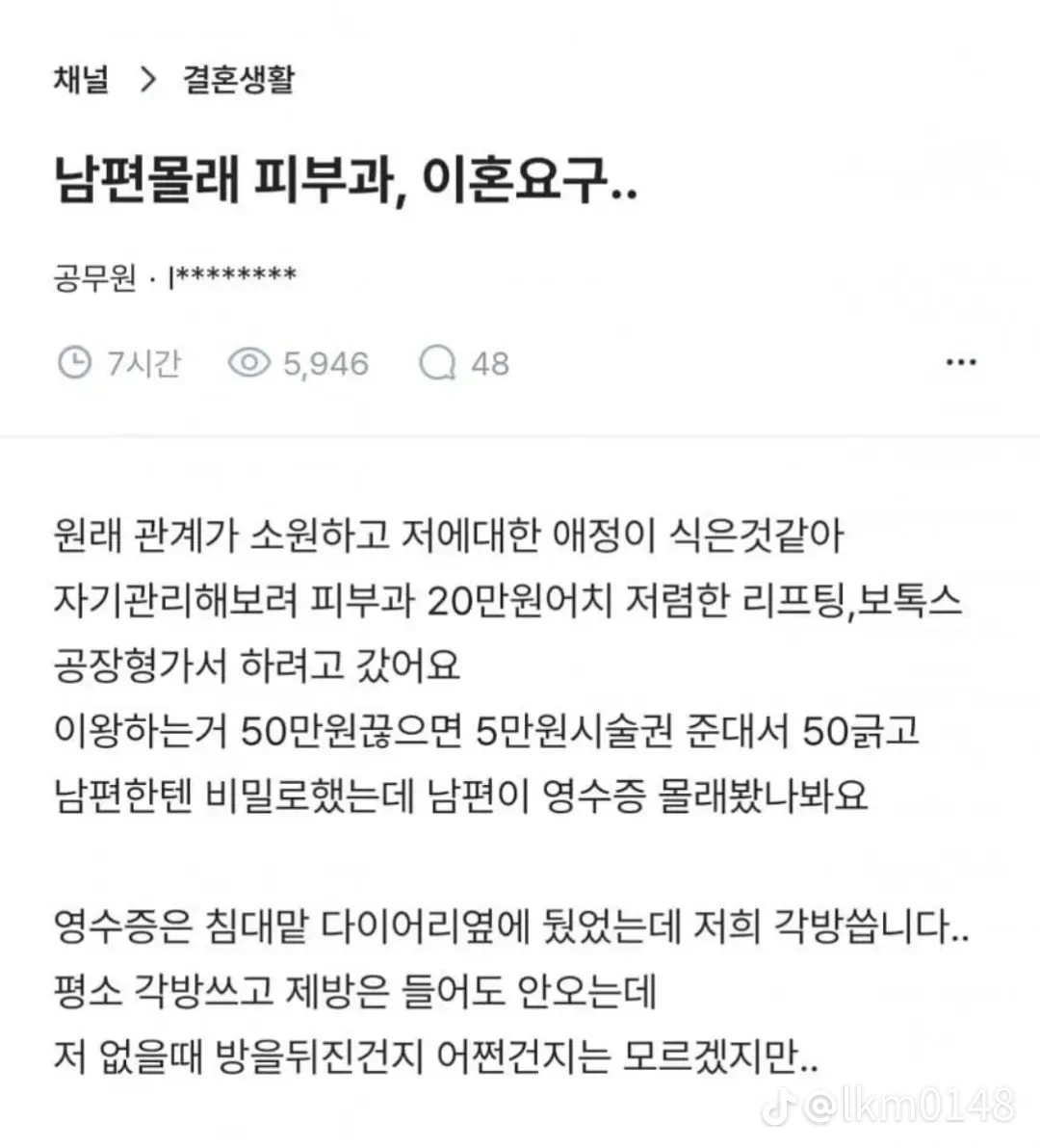Open the 48 comments icon
The height and width of the screenshot is (1148, 1040).
pos(437,363)
